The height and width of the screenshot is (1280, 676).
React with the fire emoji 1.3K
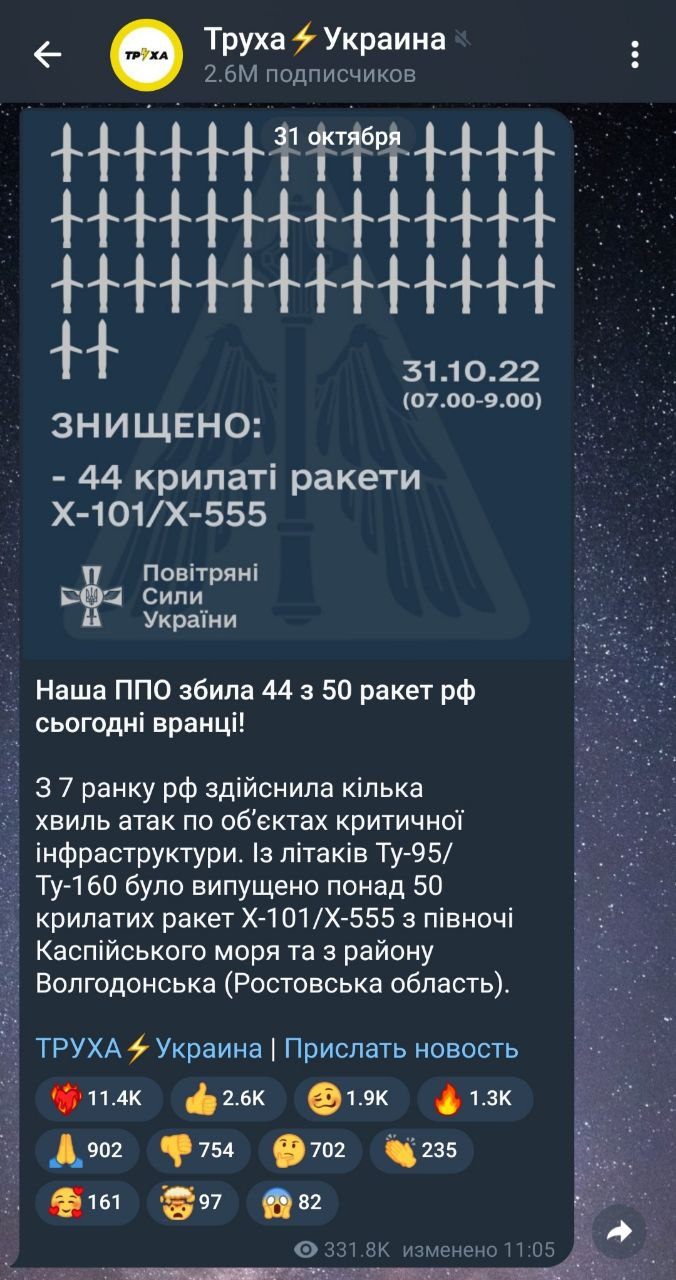475,1098
